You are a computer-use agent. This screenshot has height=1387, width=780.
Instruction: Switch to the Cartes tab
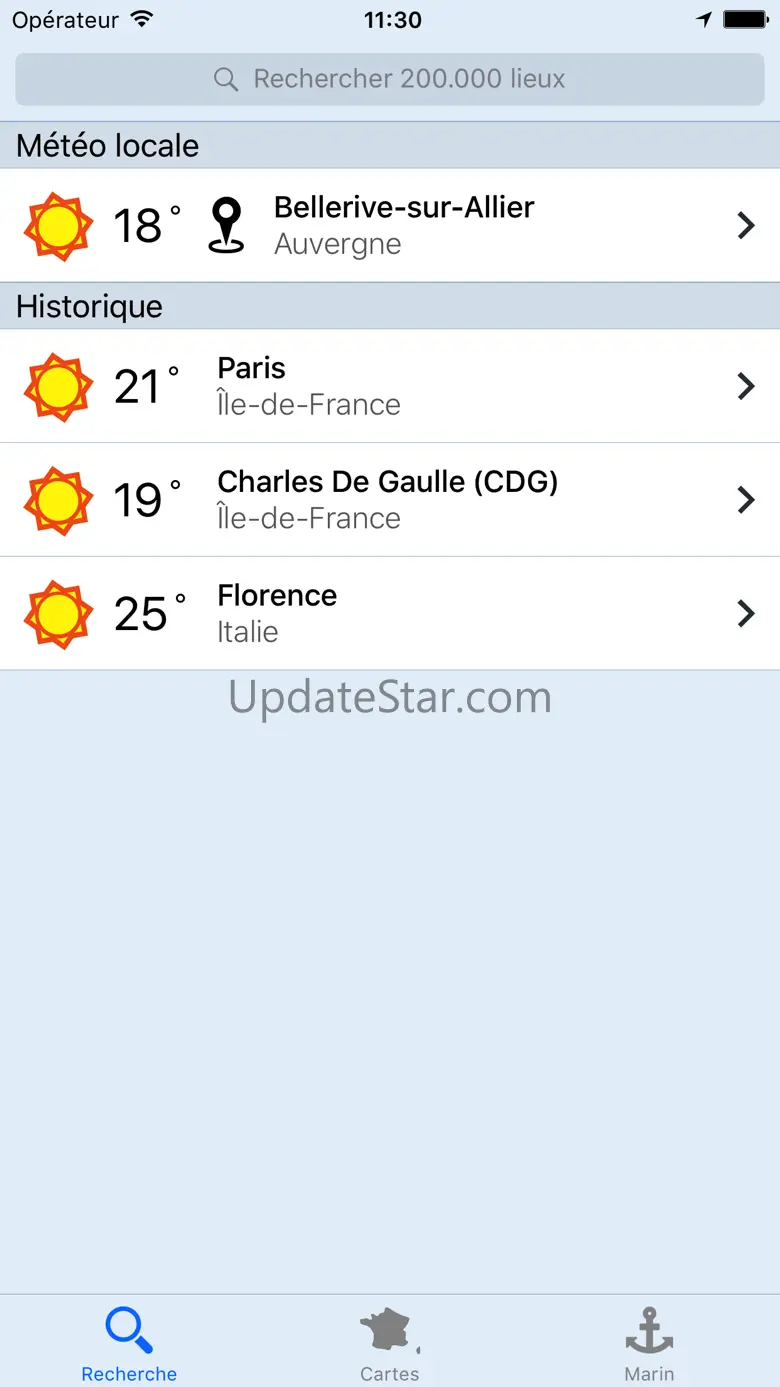[x=390, y=1343]
